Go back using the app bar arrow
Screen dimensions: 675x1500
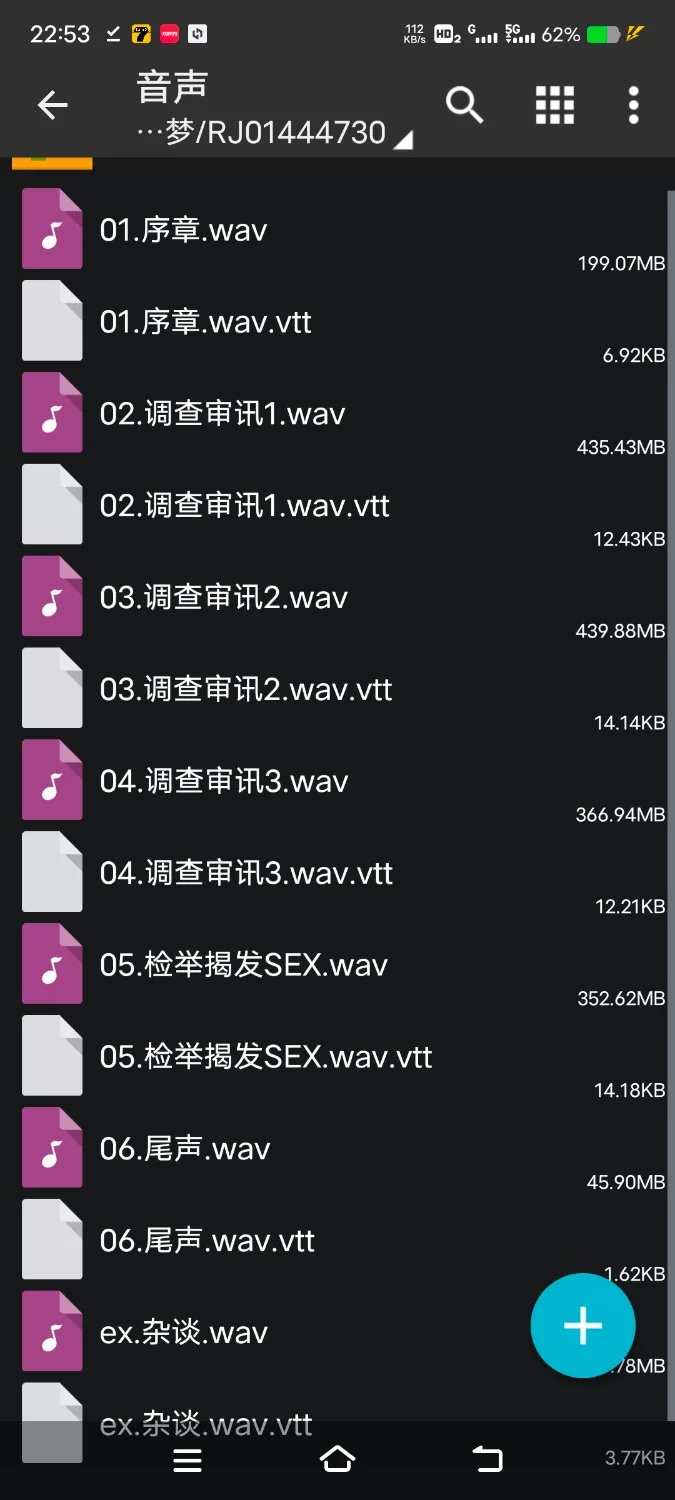52,105
